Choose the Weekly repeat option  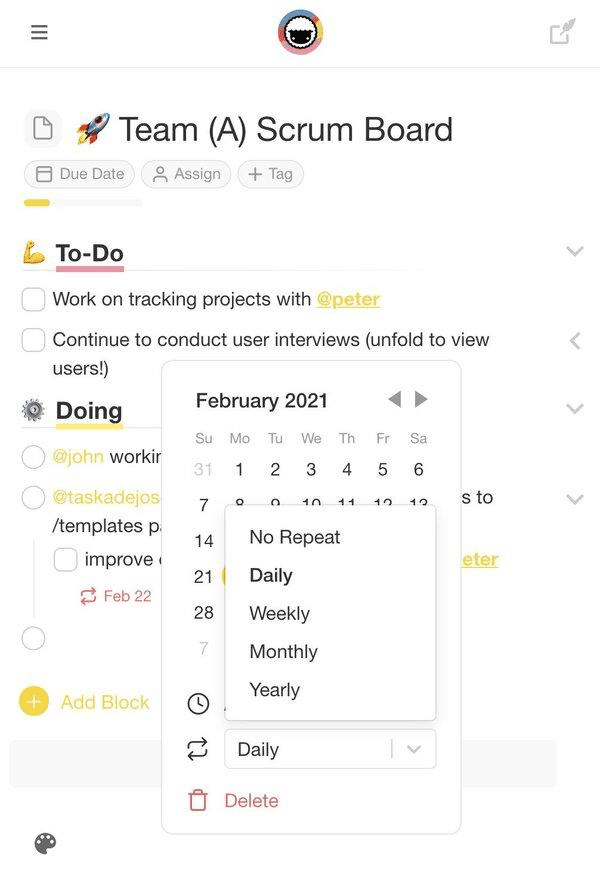[279, 613]
